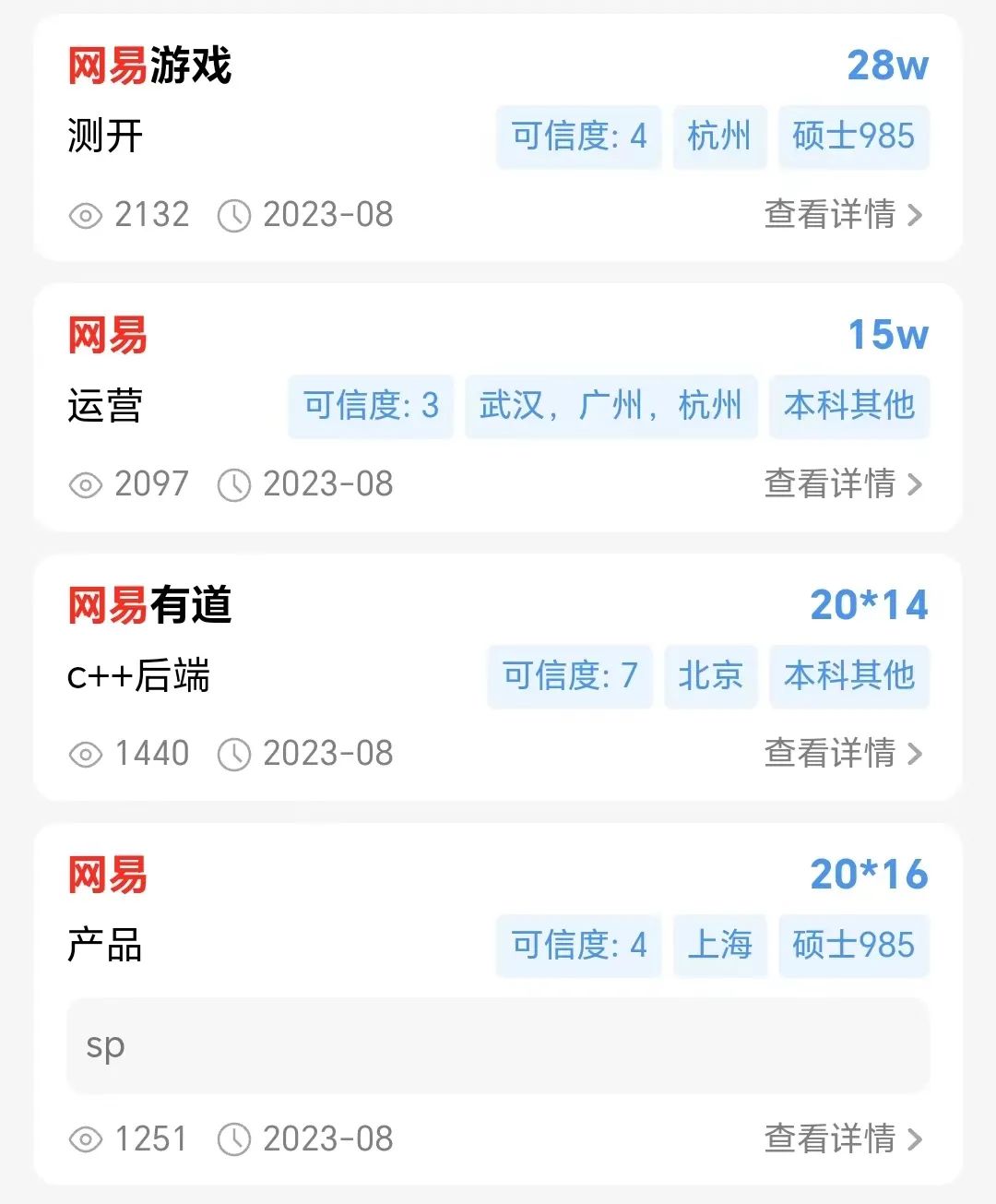Tap 查看详情 on 网易有道 C++后端 card
The width and height of the screenshot is (996, 1204).
click(x=842, y=754)
